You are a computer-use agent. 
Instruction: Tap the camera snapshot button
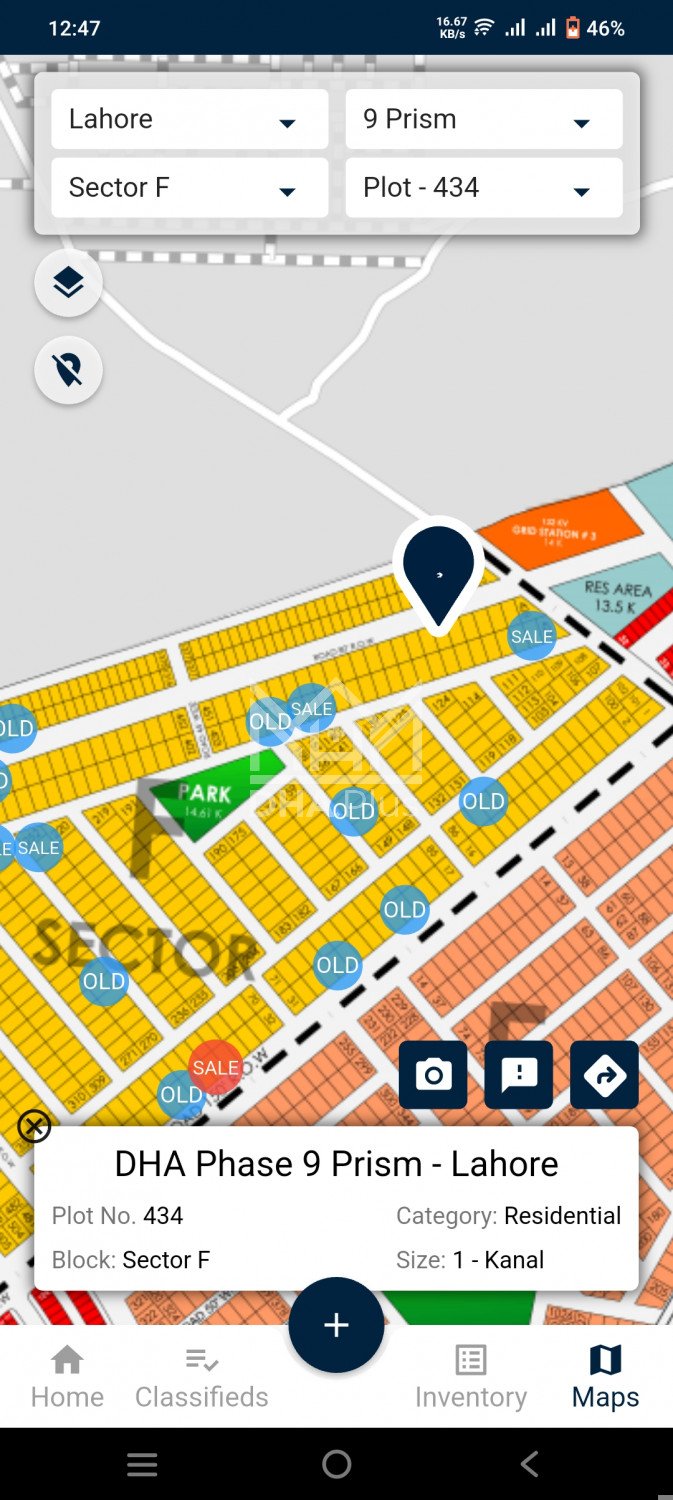pyautogui.click(x=433, y=1075)
